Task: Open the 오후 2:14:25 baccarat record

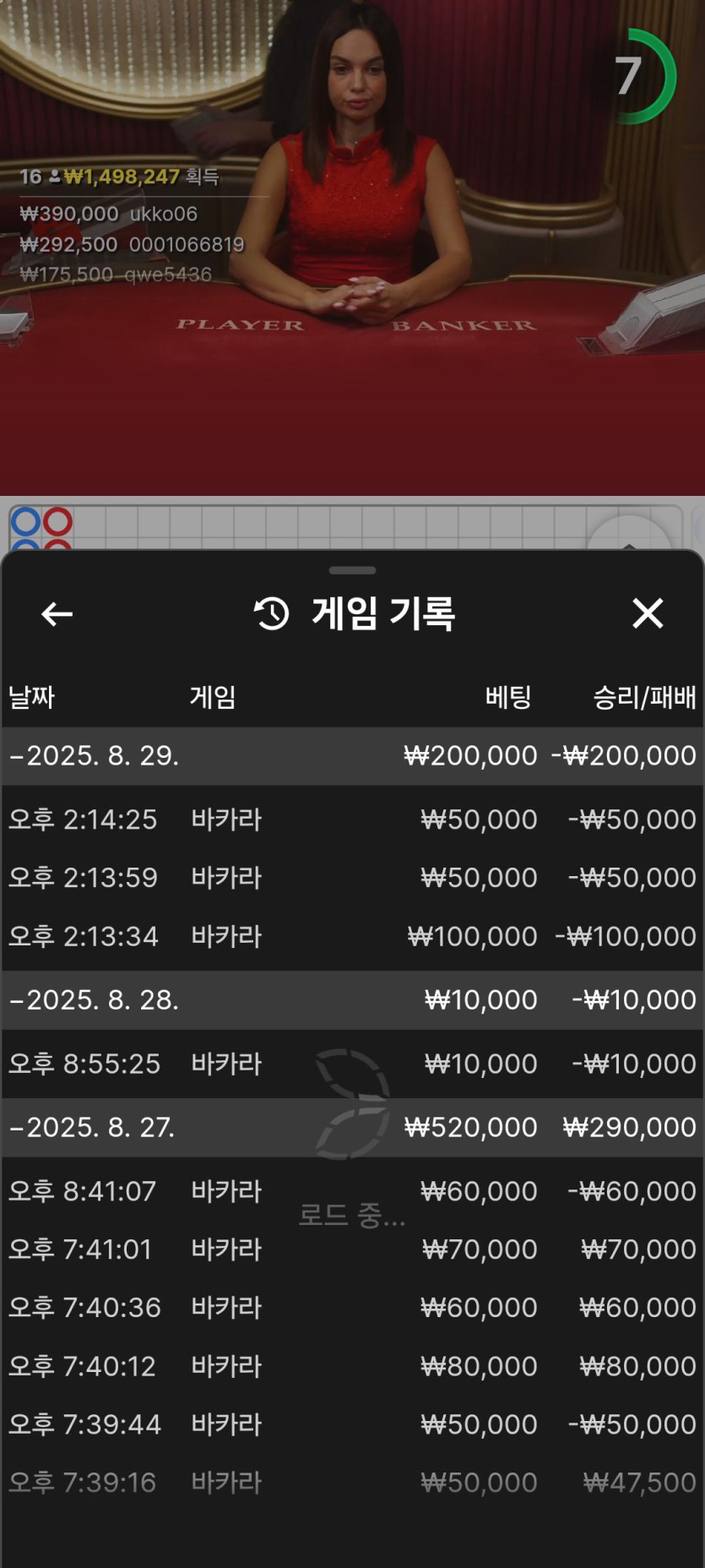Action: (351, 819)
